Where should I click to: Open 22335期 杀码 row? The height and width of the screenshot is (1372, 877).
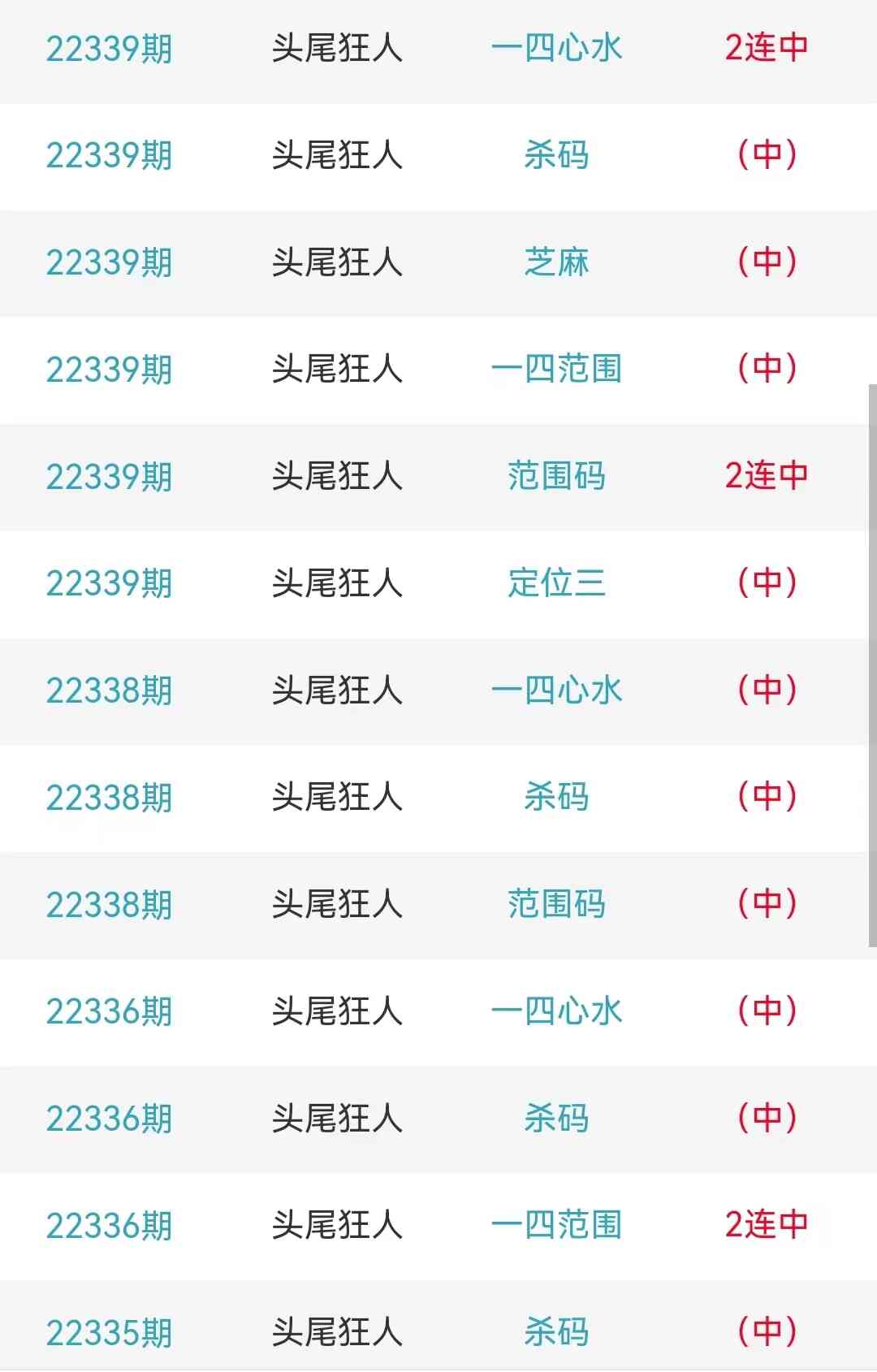coord(556,1332)
